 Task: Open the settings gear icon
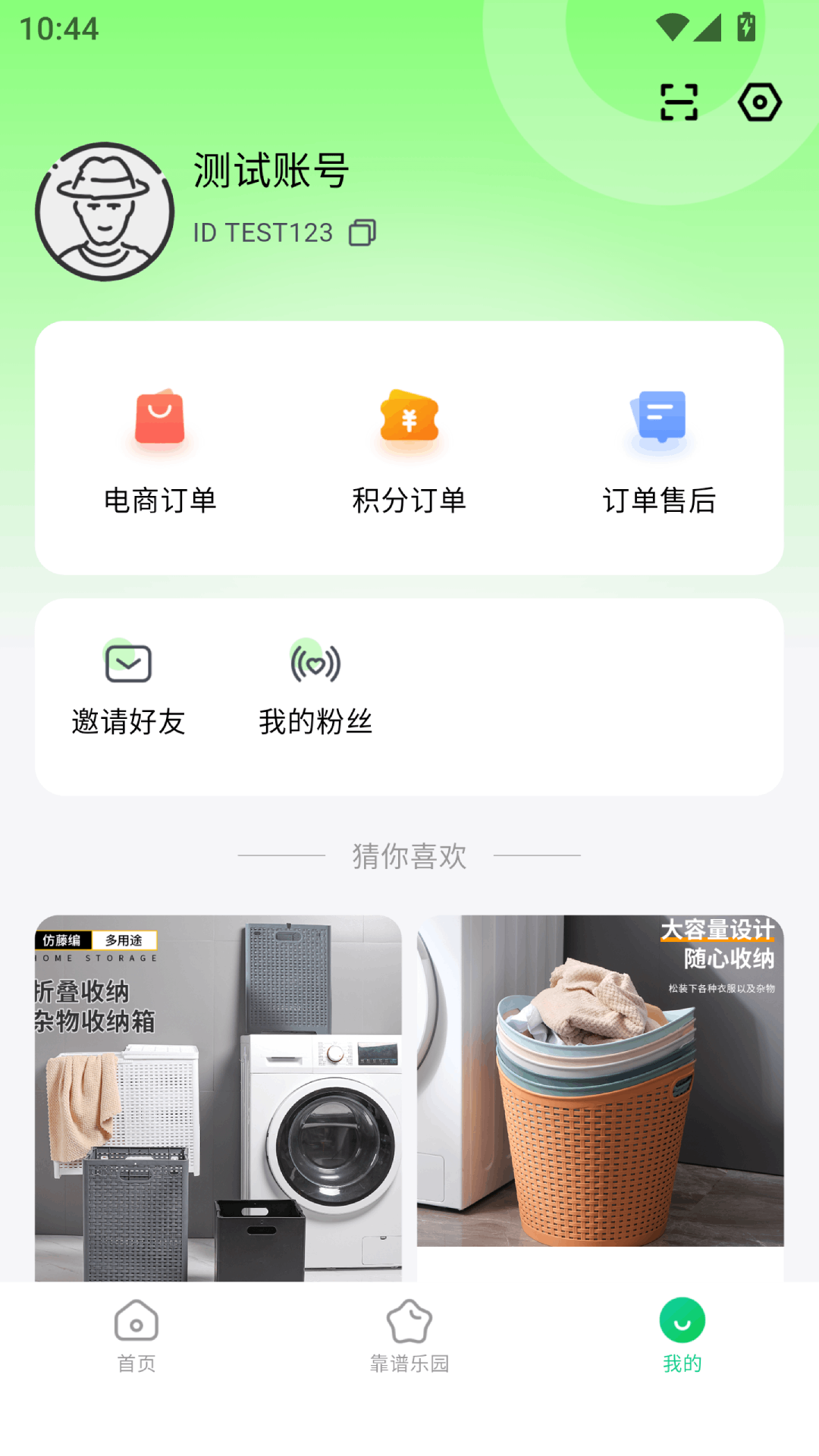tap(761, 101)
